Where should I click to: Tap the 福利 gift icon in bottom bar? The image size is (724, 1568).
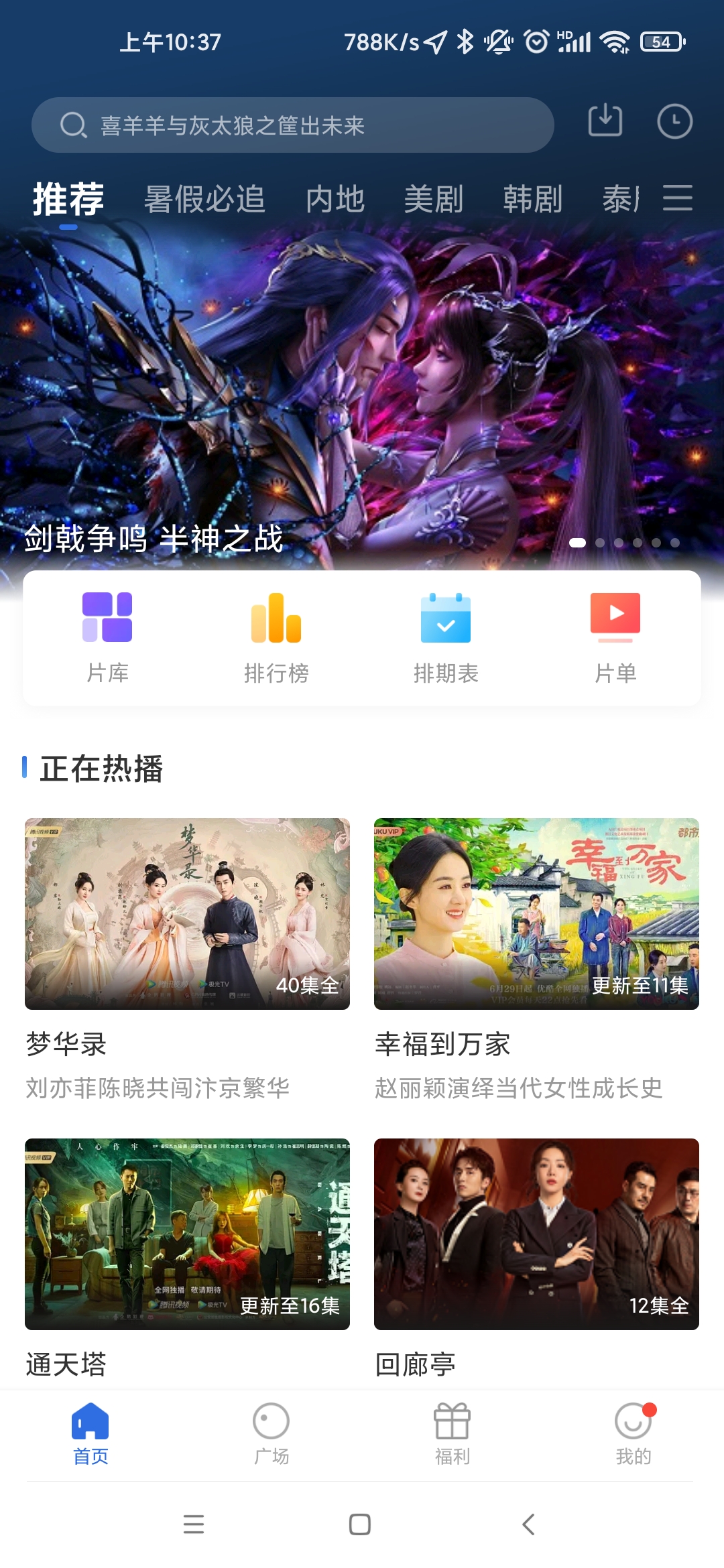pos(452,1431)
